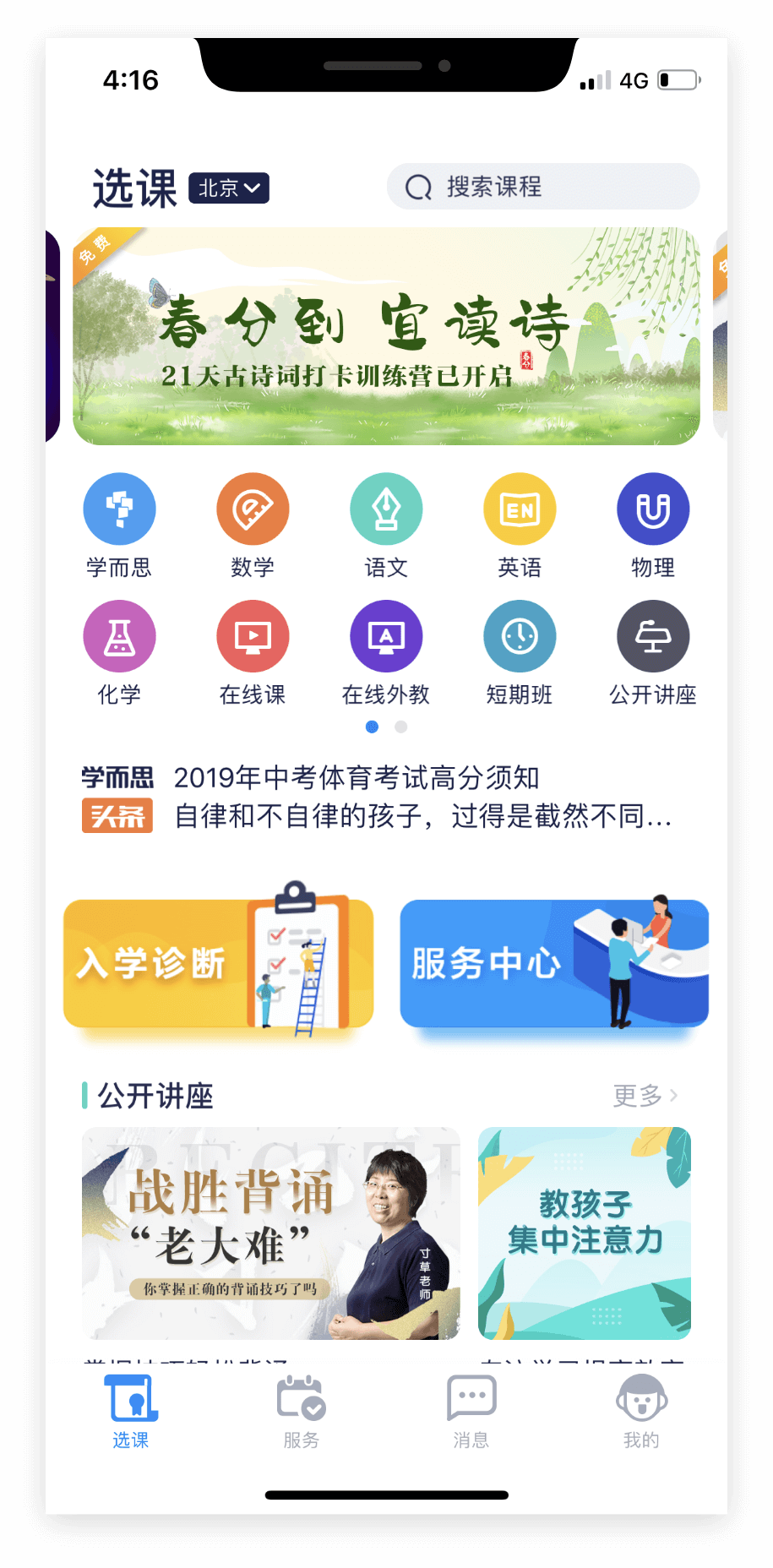Tap 更多 next to 公开讲座

click(645, 1096)
